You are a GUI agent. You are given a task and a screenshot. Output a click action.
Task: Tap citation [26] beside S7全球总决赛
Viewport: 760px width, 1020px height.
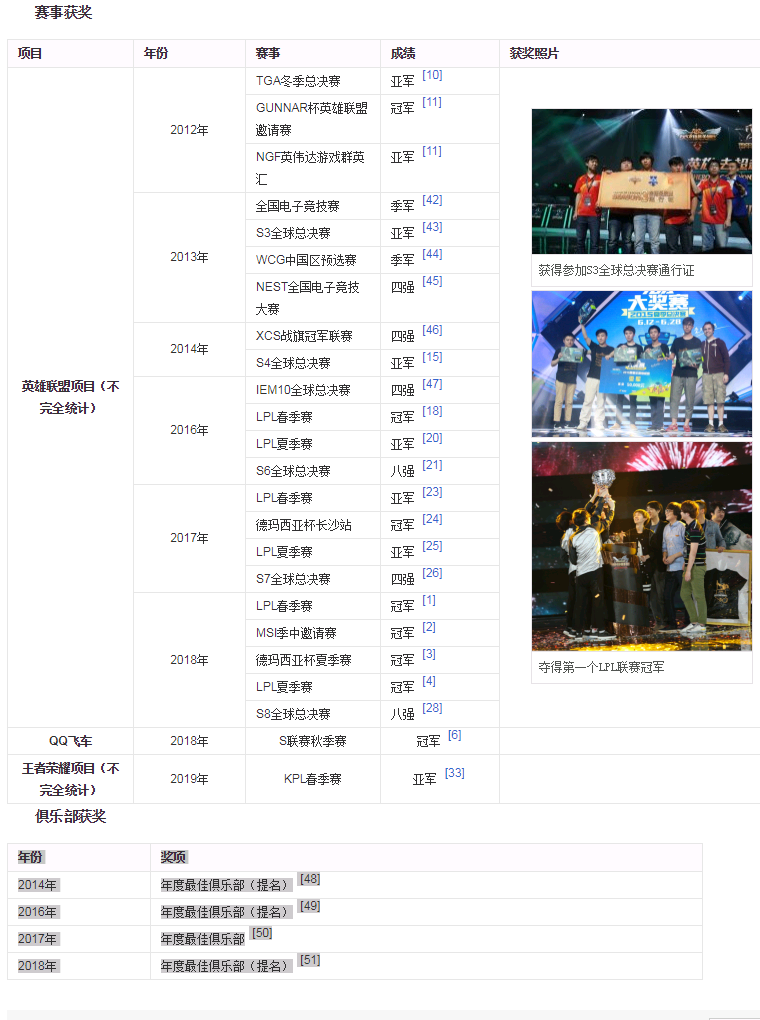pyautogui.click(x=432, y=574)
